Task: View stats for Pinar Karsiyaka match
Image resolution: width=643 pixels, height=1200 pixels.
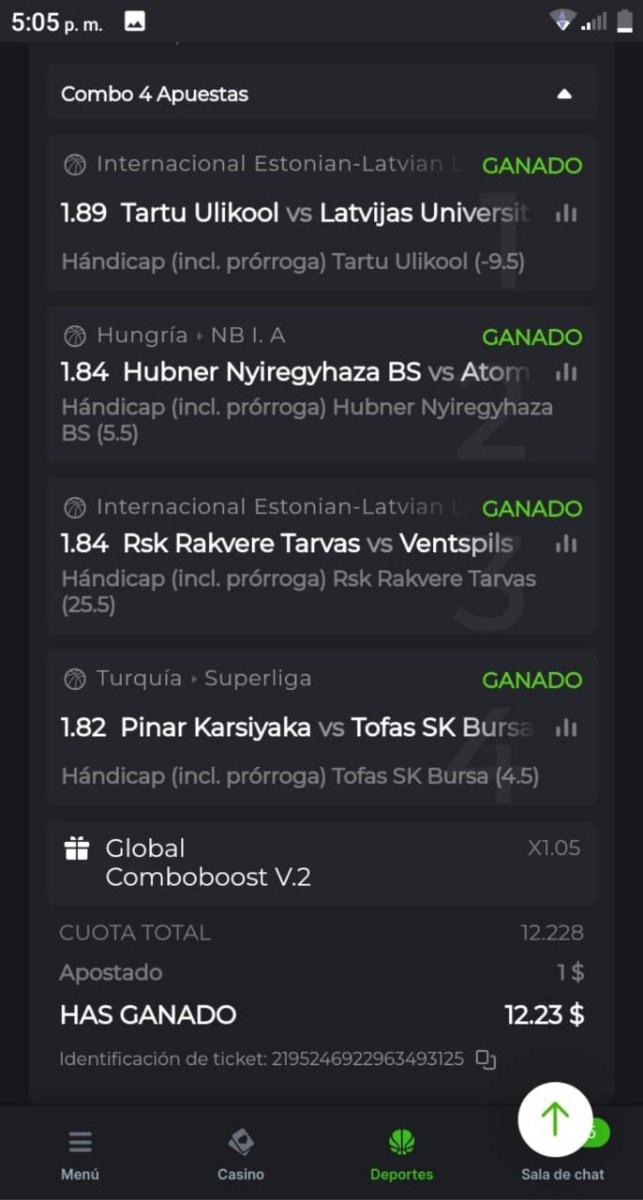Action: [566, 728]
